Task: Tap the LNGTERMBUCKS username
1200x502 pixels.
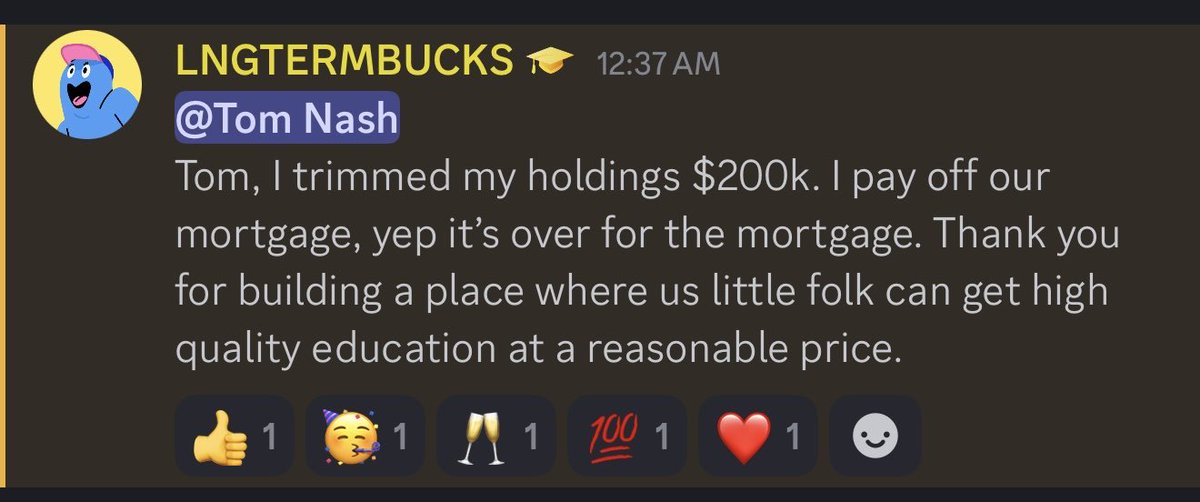Action: (343, 62)
